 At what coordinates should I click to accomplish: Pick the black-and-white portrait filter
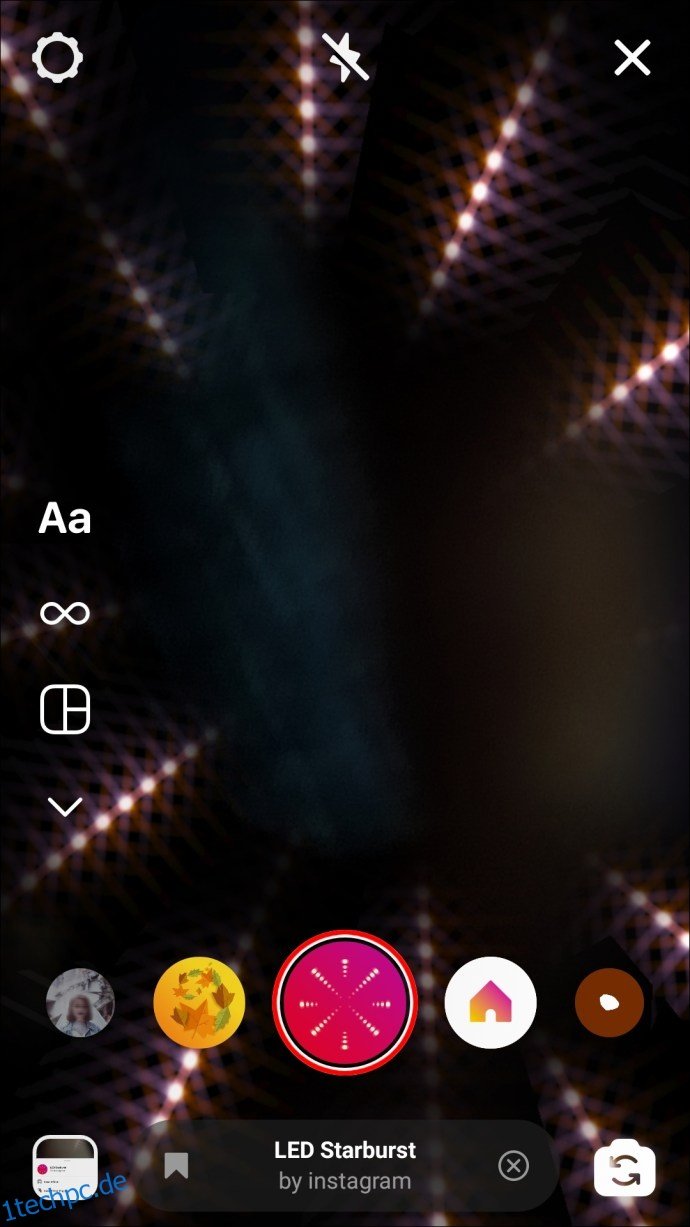pyautogui.click(x=81, y=1002)
